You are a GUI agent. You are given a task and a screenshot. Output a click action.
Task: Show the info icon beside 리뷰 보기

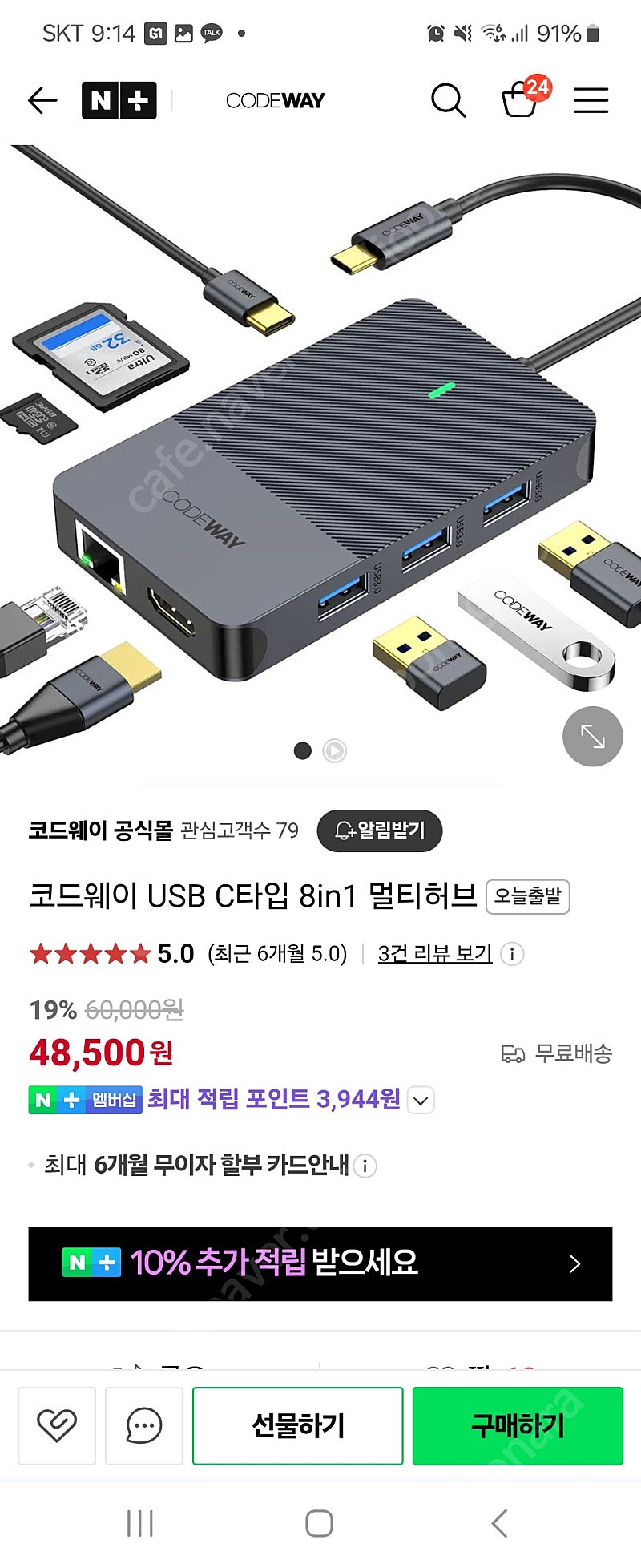(x=512, y=954)
